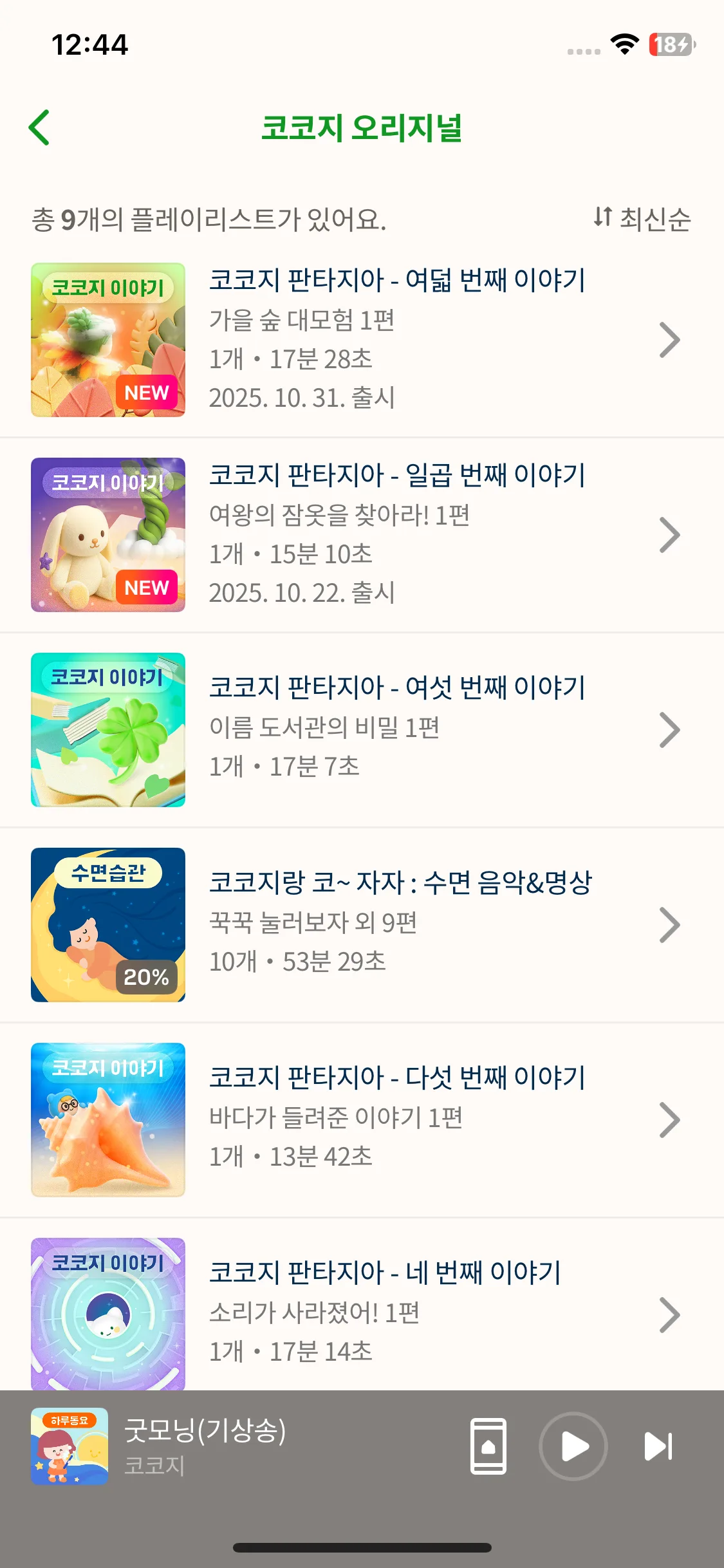
Task: Tap the NEW badge on 여덟 번째 이야기
Action: (146, 393)
